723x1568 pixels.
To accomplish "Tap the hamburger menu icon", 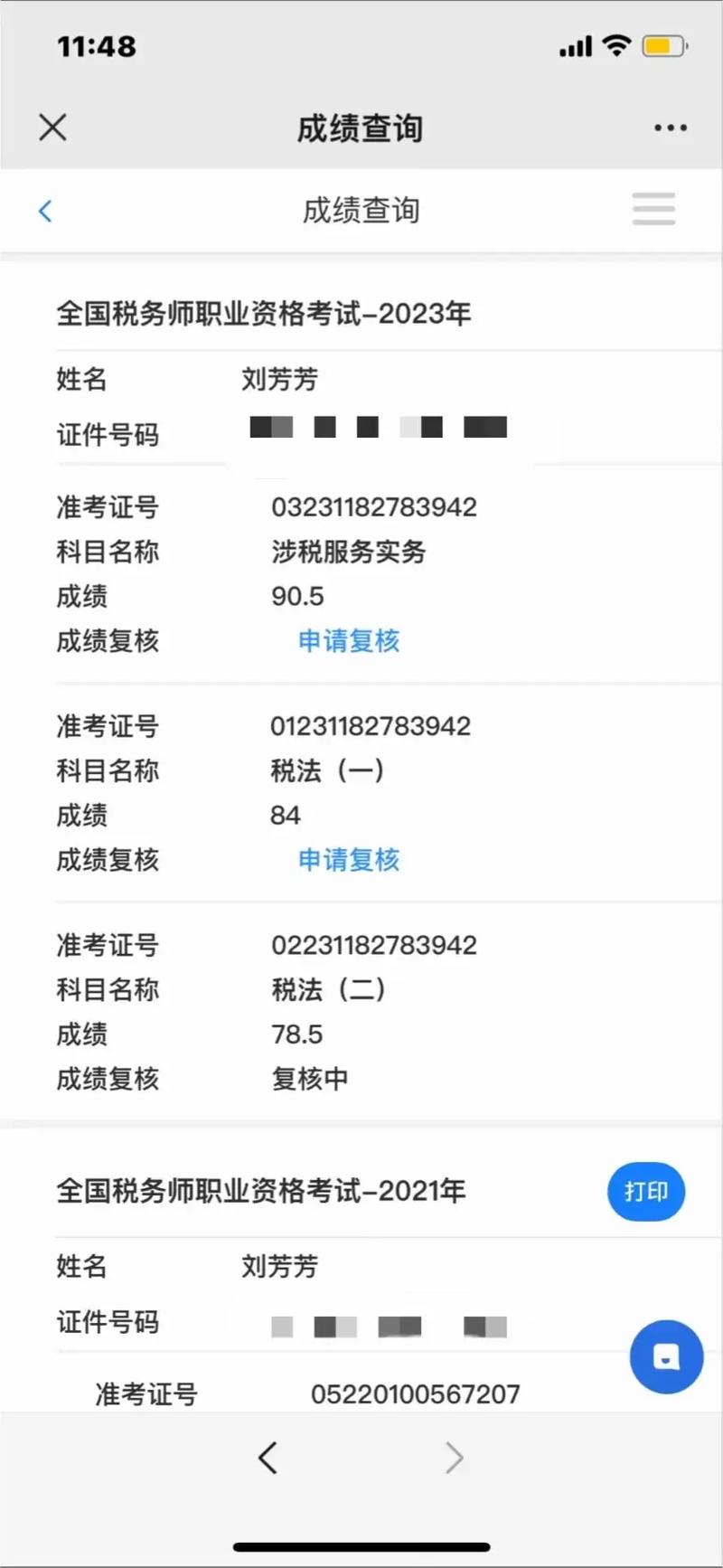I will click(653, 209).
